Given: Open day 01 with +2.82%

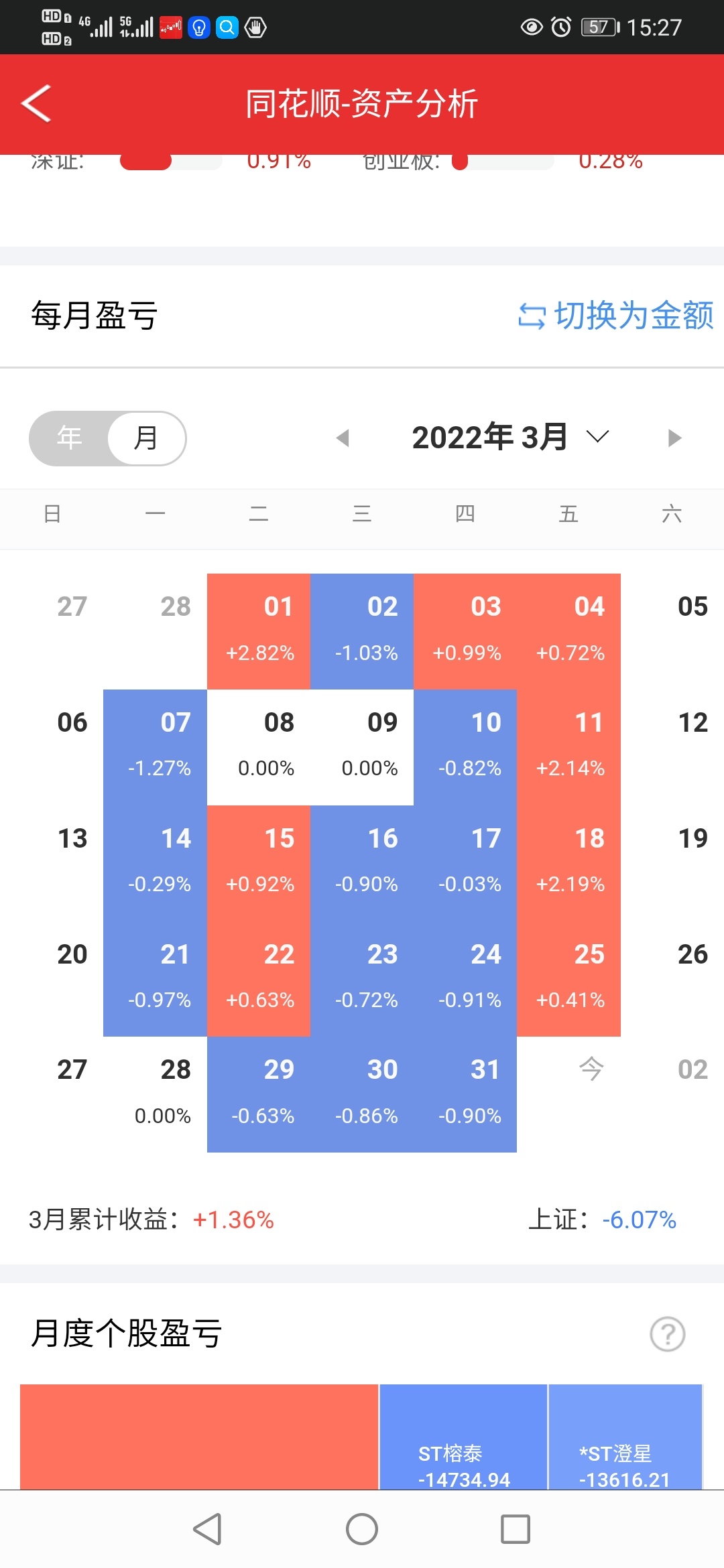Looking at the screenshot, I should 259,631.
